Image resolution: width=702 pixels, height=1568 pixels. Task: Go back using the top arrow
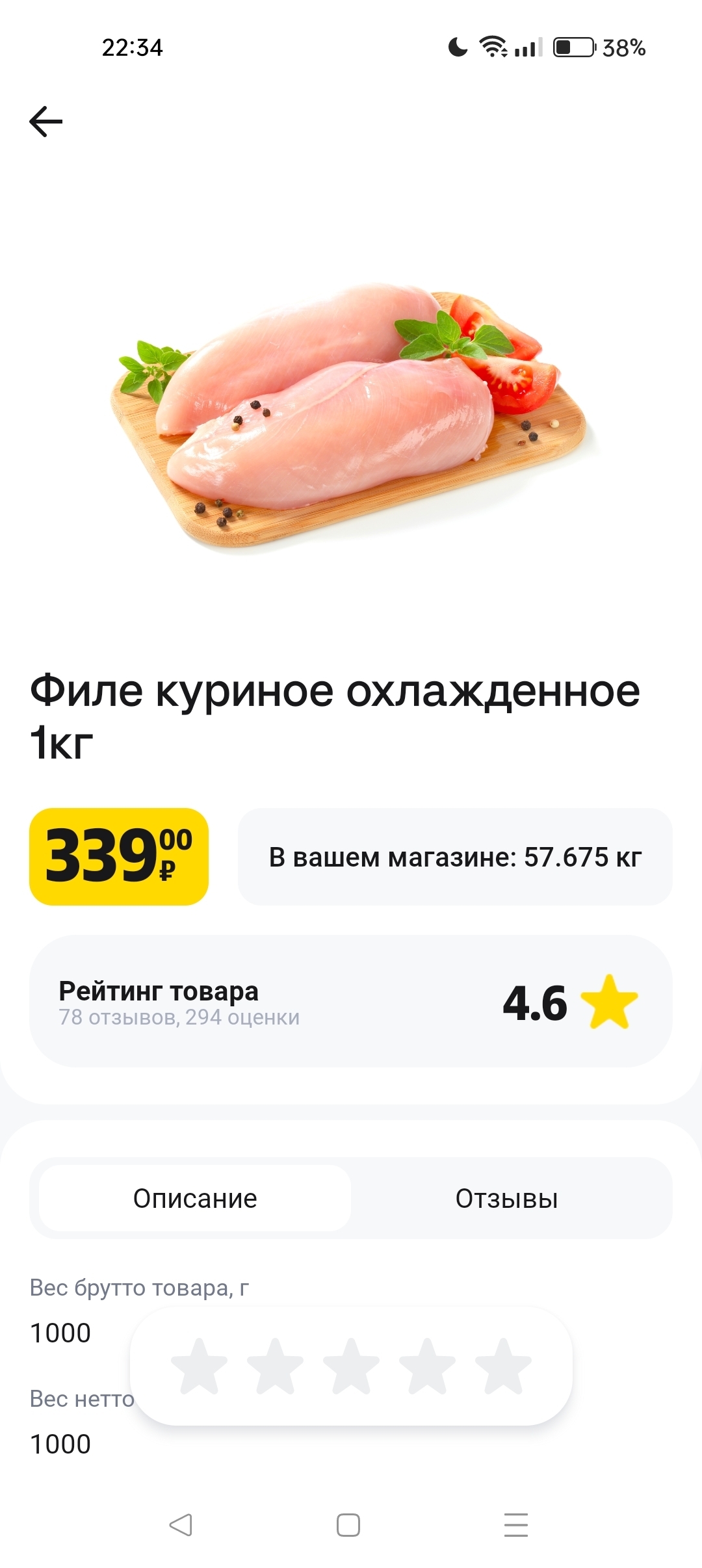coord(46,122)
